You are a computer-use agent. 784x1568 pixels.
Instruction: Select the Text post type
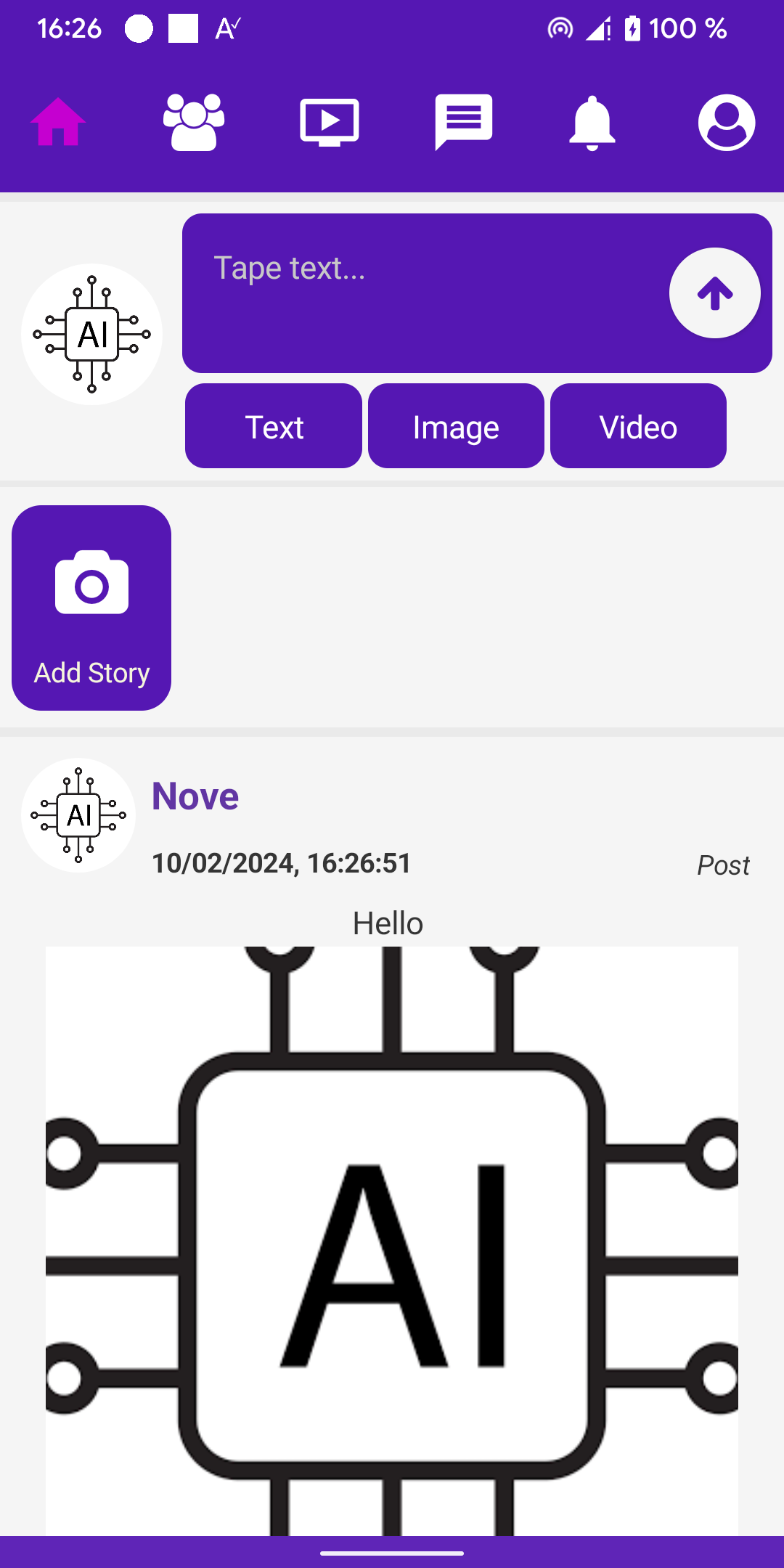pos(274,427)
